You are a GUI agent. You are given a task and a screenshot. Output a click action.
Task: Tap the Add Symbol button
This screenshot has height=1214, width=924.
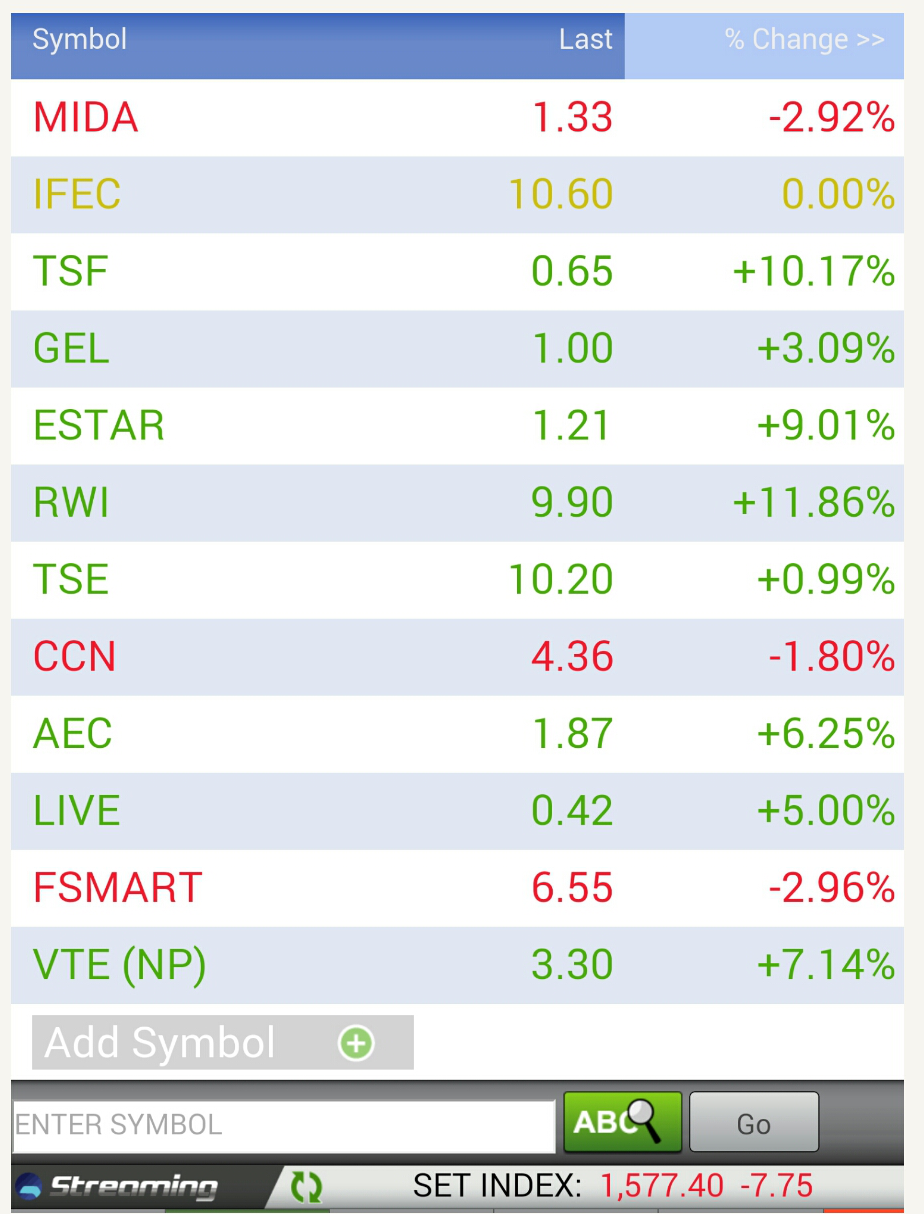pos(222,1043)
